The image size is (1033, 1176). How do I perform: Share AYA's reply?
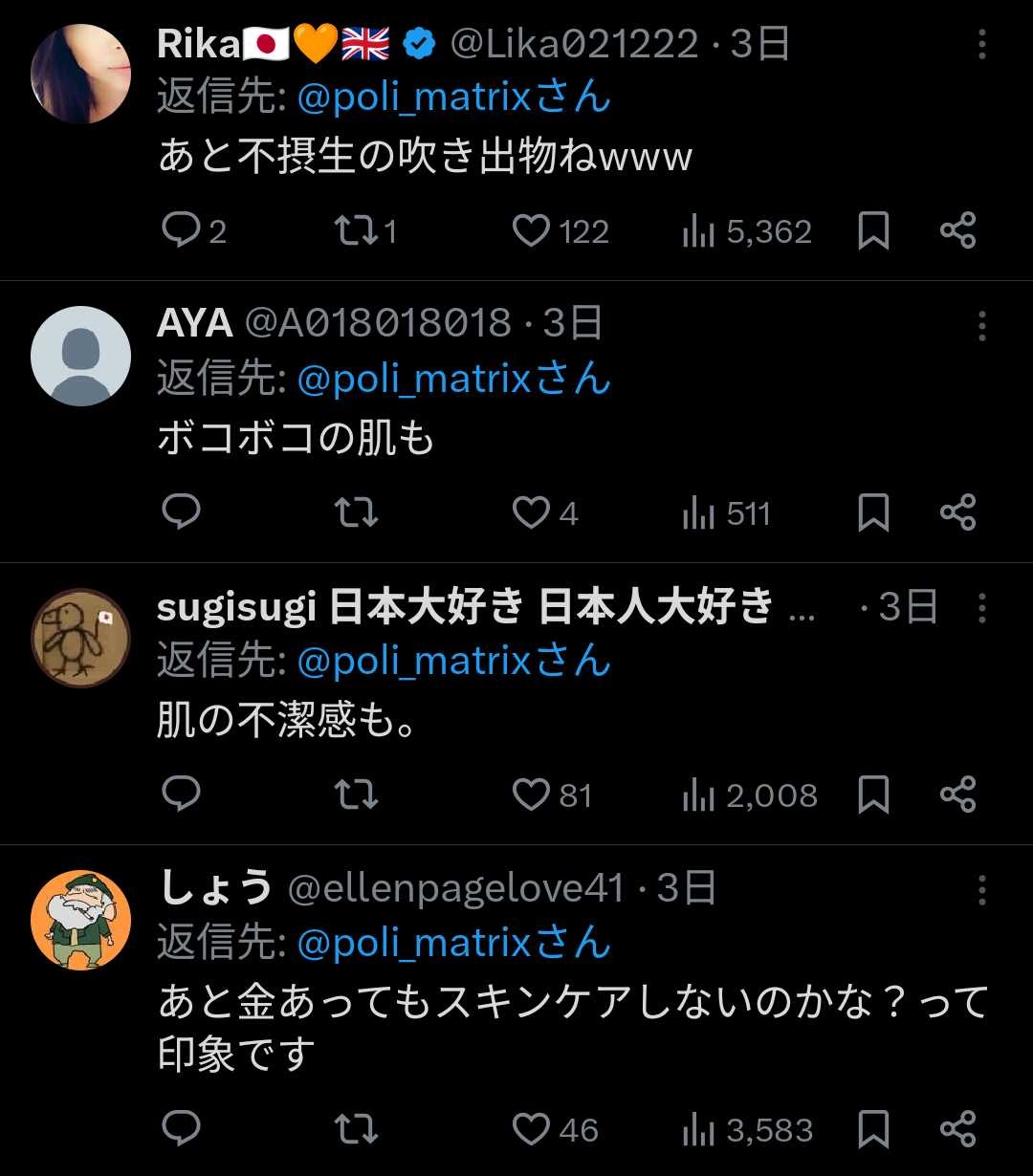(957, 512)
